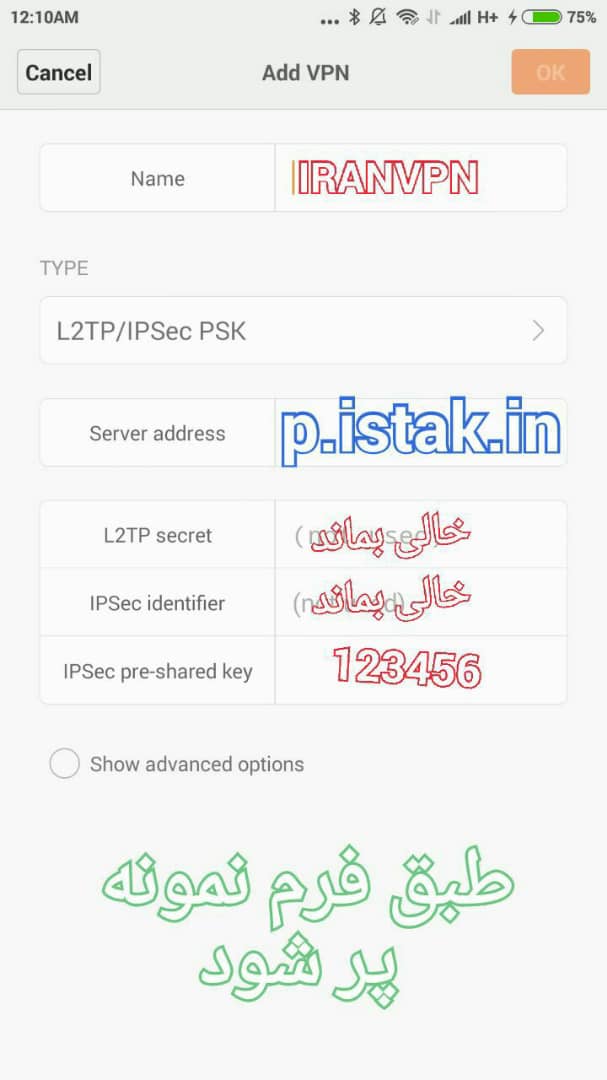The height and width of the screenshot is (1080, 607).
Task: Enter the IPSec pre-shared key field
Action: coord(420,671)
